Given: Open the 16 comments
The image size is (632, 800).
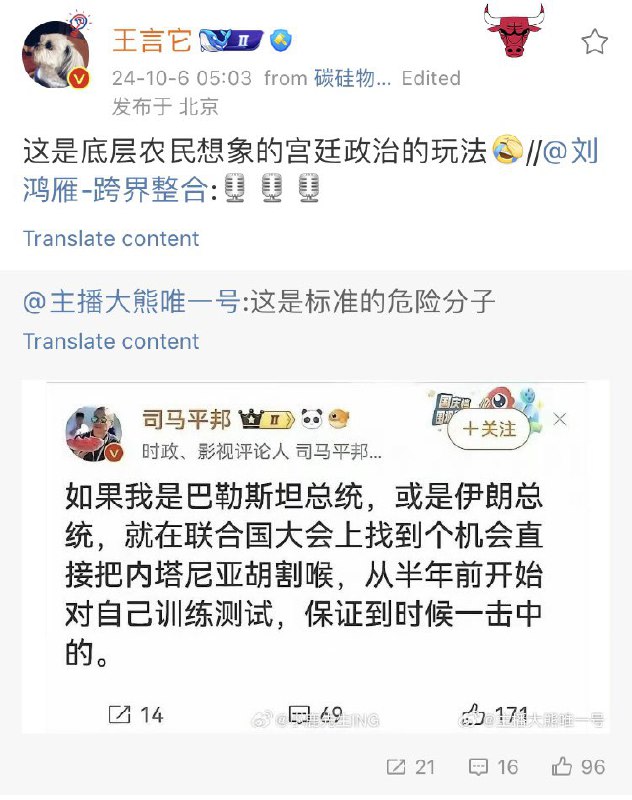Looking at the screenshot, I should point(494,767).
